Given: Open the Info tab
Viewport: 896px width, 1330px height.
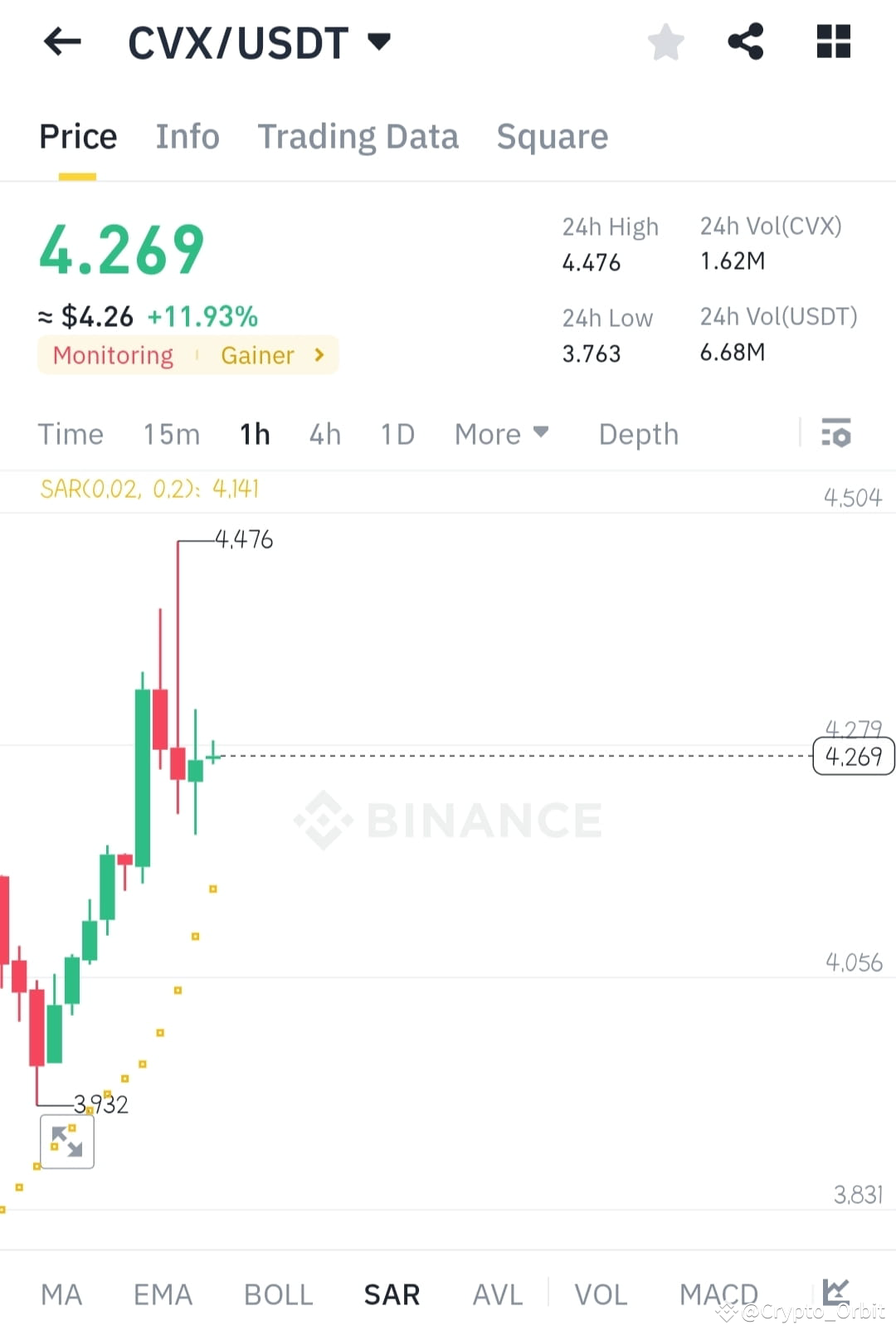Looking at the screenshot, I should point(187,137).
